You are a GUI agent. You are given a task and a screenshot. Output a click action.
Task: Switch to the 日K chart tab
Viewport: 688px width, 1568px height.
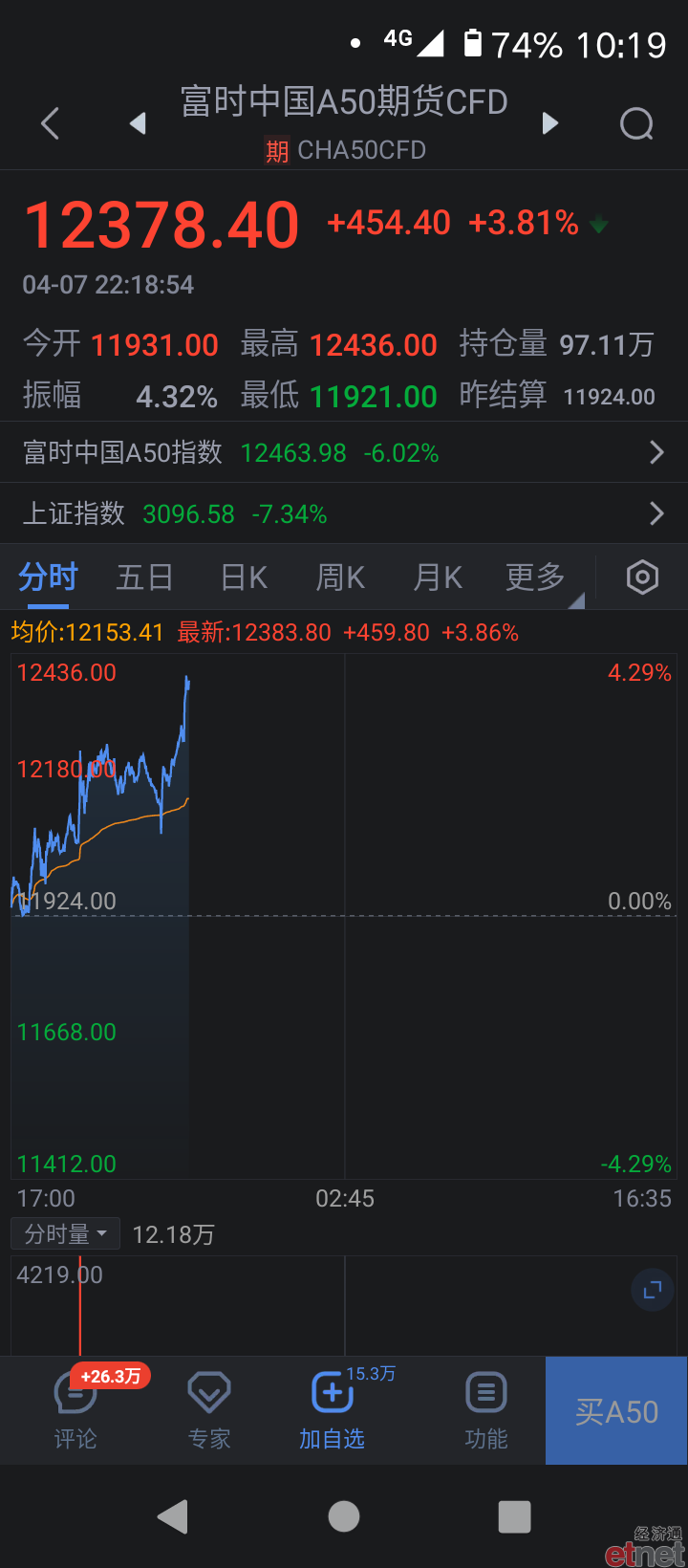[244, 577]
